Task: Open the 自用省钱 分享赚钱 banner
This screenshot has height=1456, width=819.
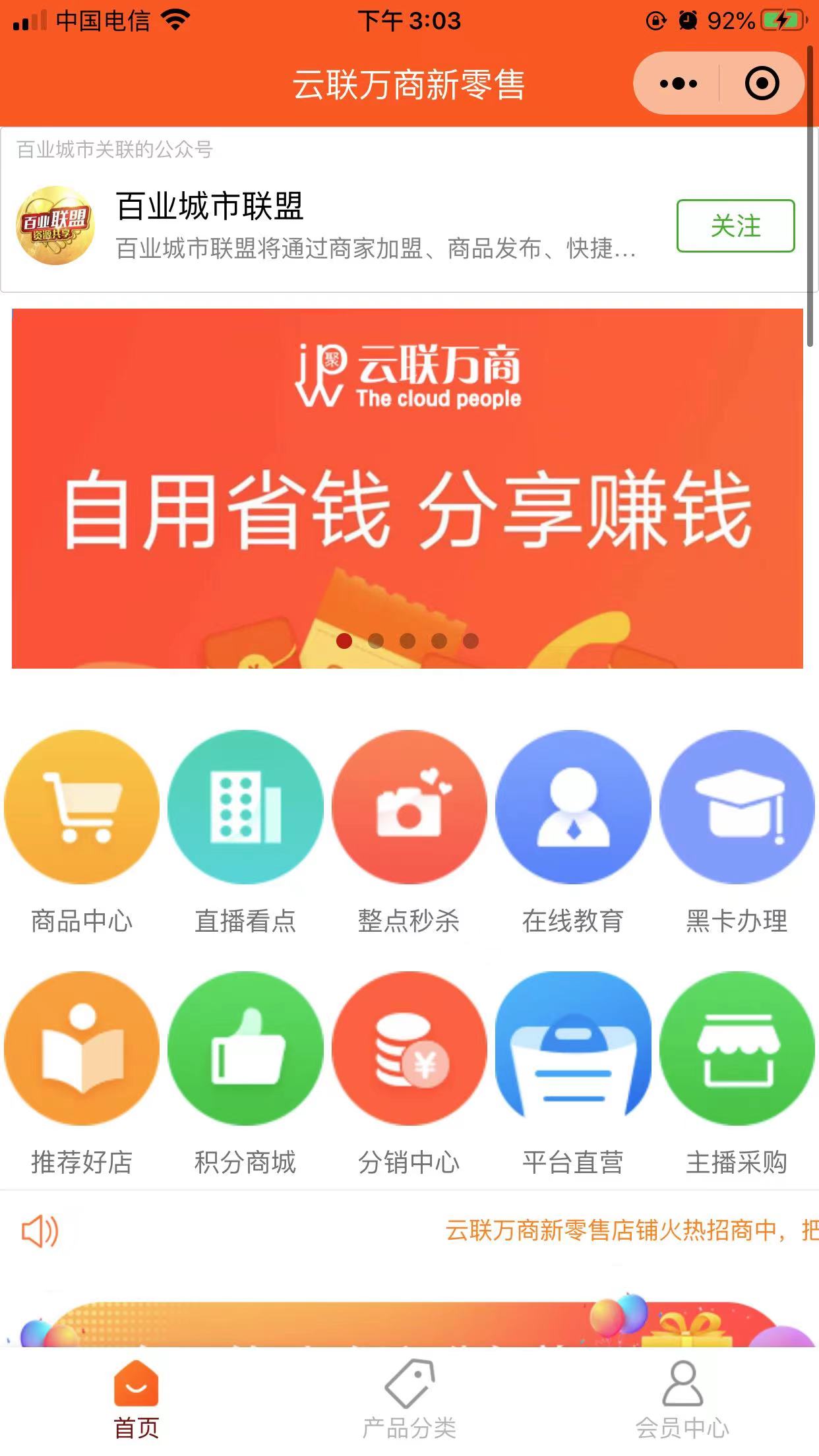Action: (x=408, y=488)
